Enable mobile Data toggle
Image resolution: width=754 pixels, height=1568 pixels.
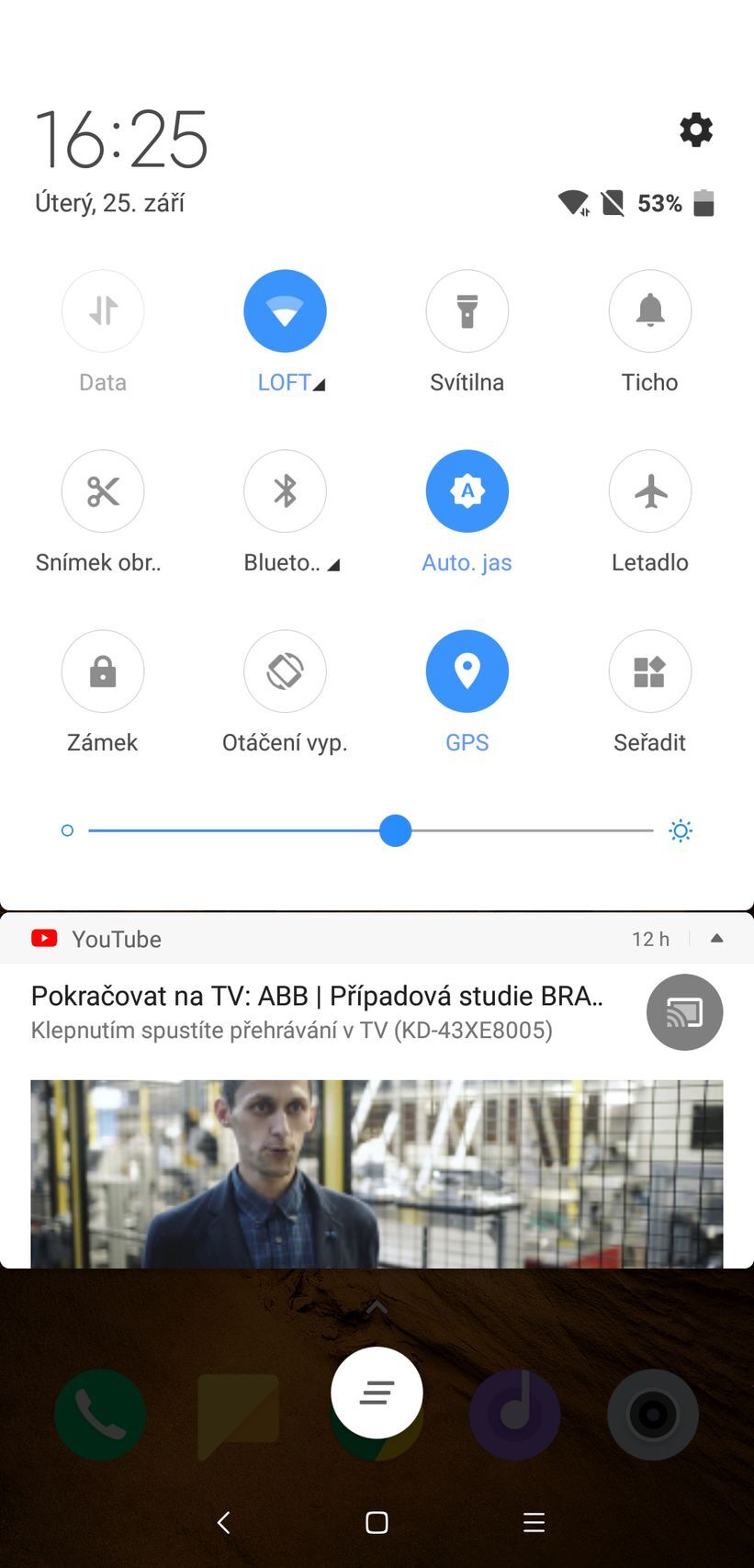(x=103, y=310)
